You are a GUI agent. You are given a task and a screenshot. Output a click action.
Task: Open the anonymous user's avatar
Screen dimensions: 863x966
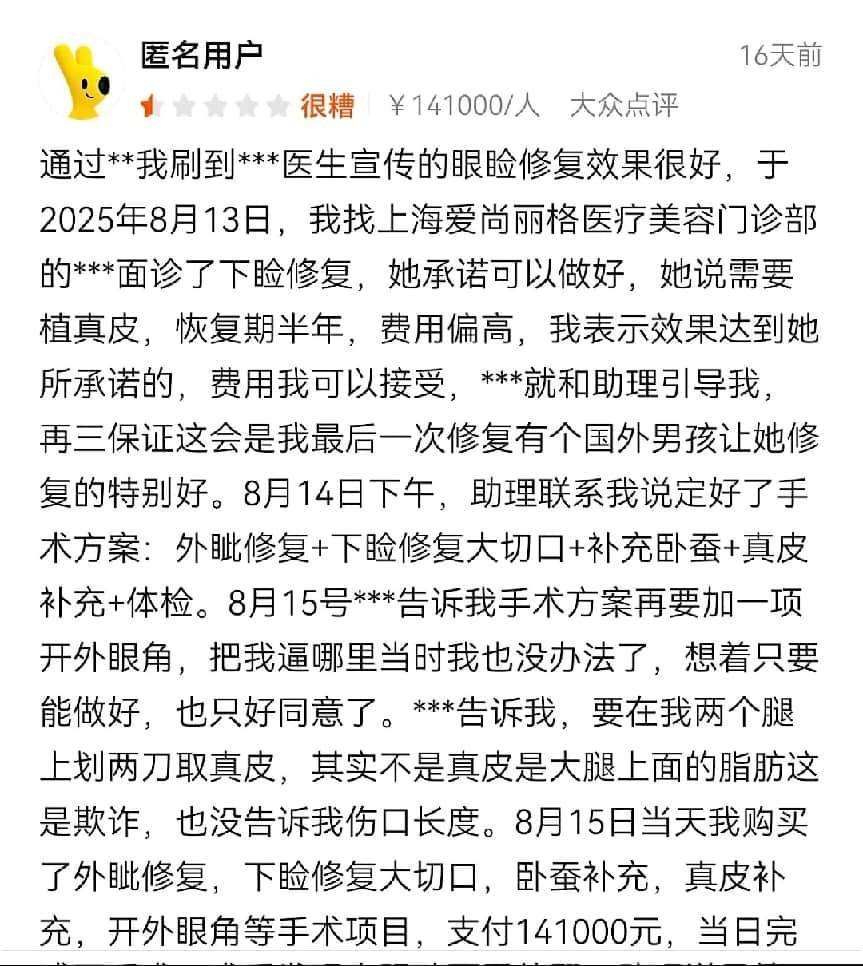click(x=81, y=80)
